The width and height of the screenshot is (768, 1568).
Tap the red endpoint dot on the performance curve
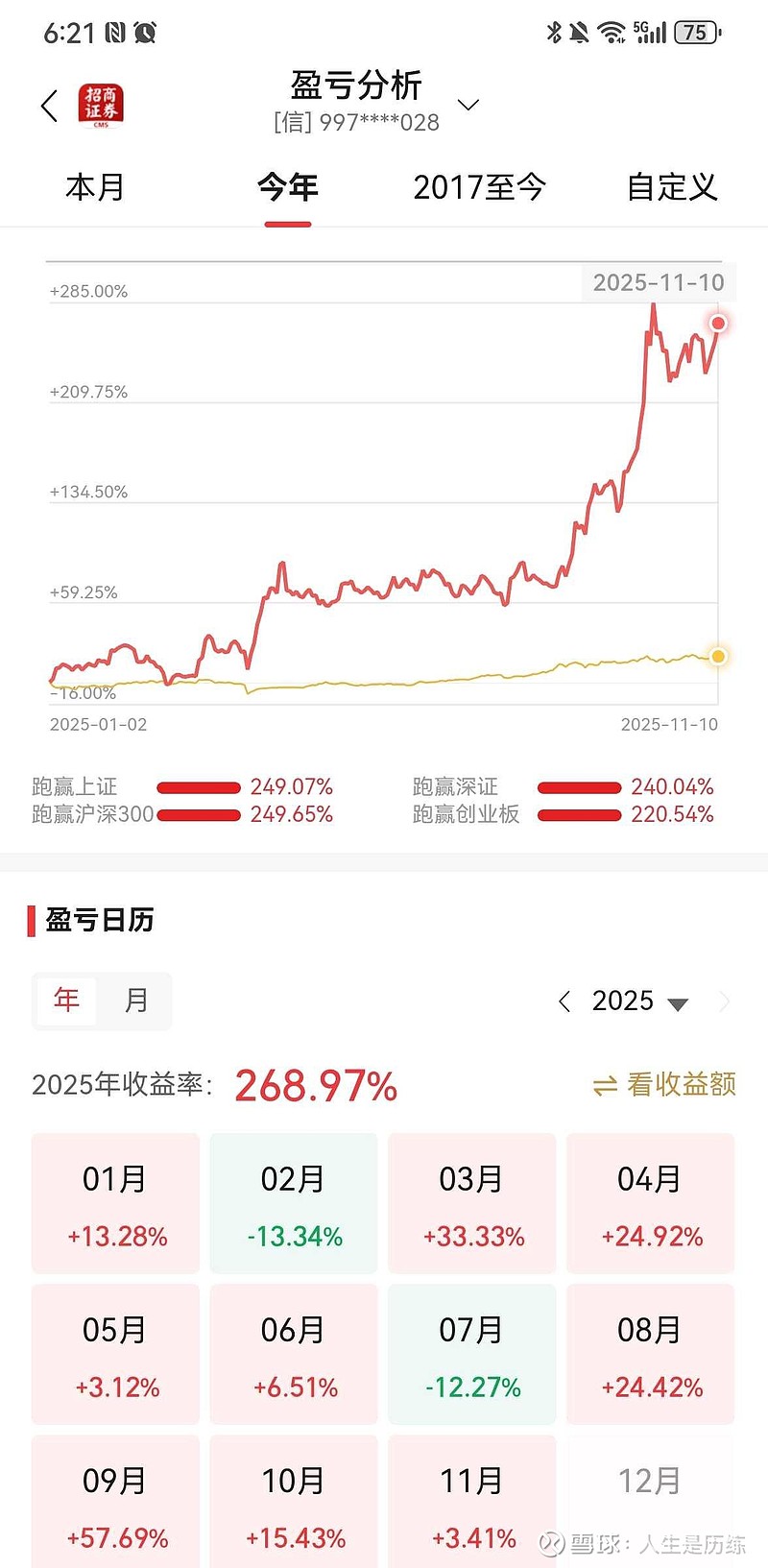pos(717,324)
